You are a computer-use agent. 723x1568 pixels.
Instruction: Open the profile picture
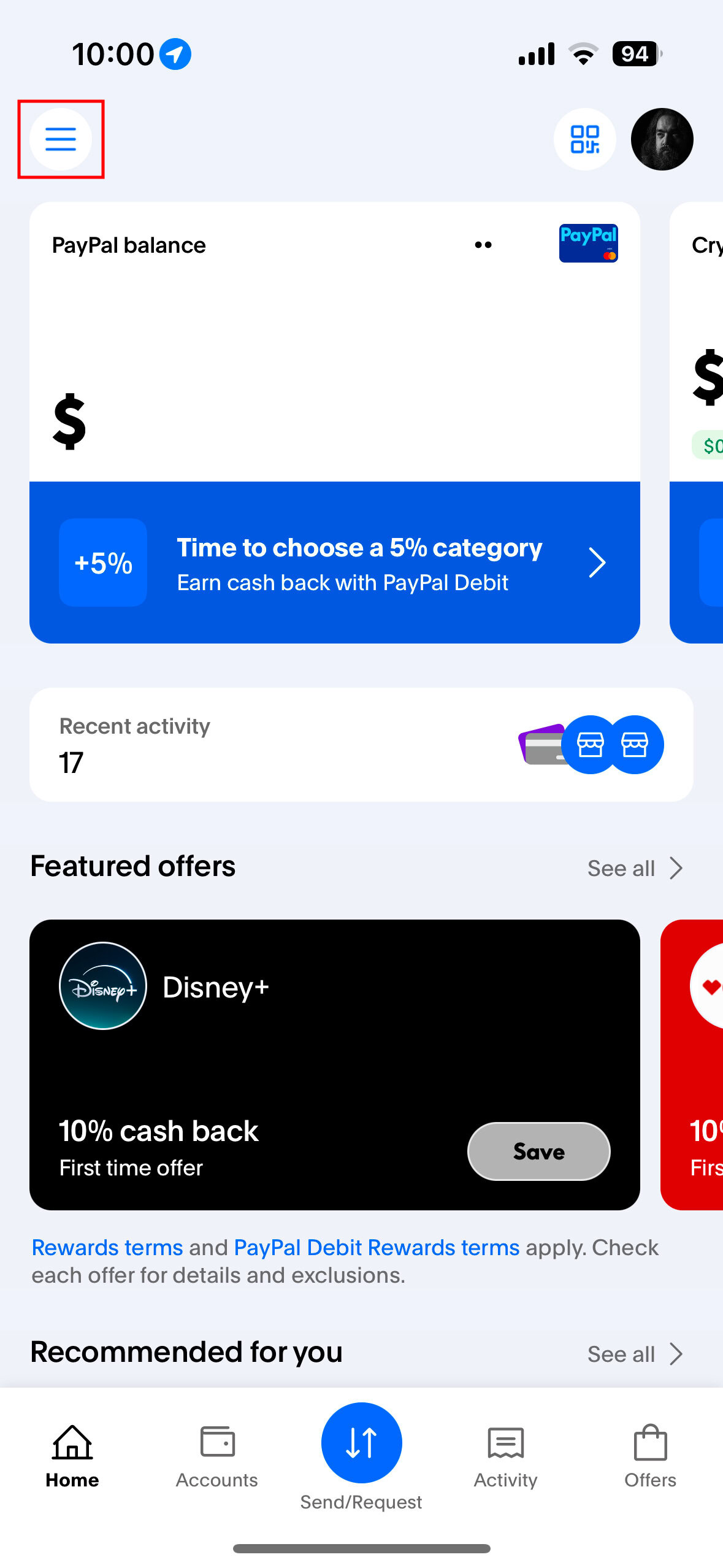click(662, 139)
